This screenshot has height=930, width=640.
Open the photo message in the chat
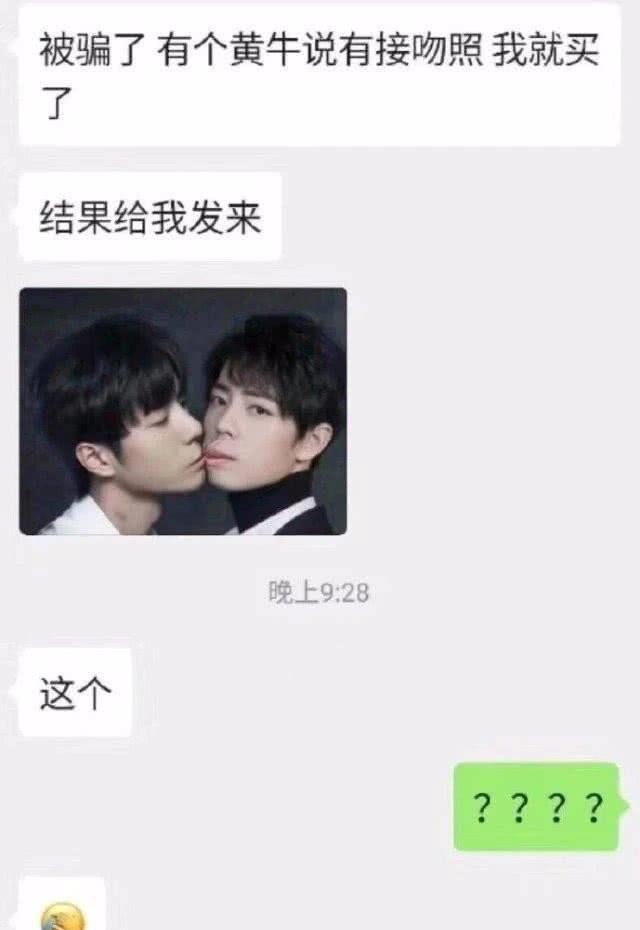[183, 411]
